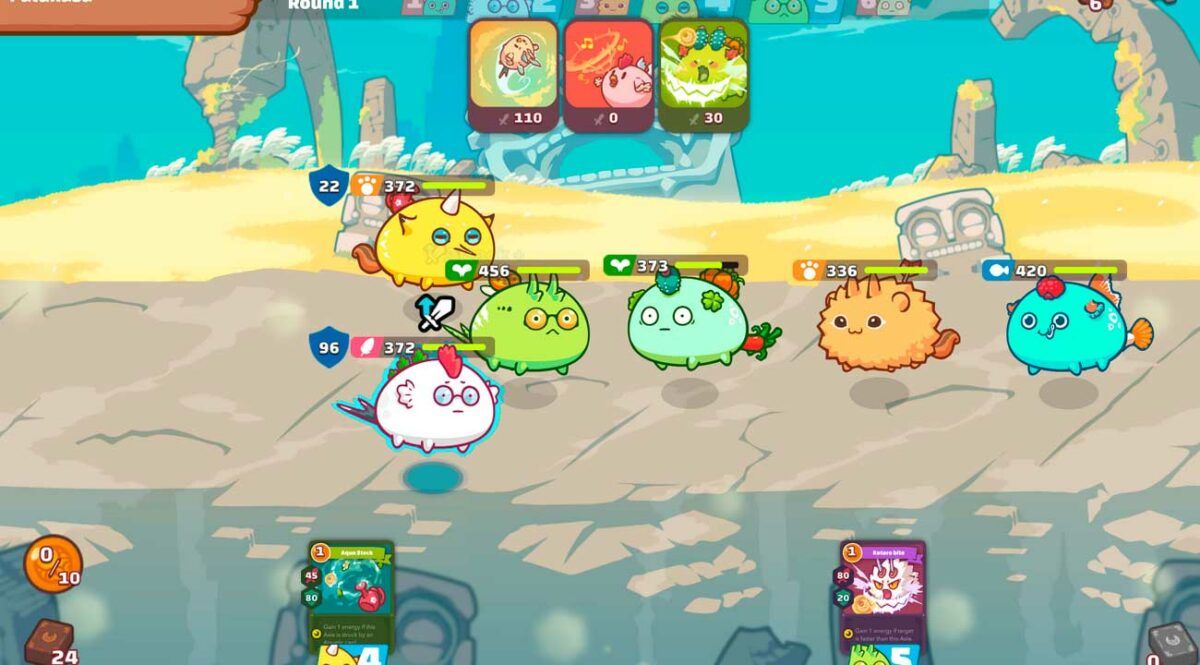The image size is (1200, 665).
Task: Inspect the teal plant enemy with 373 HP
Action: 690,322
